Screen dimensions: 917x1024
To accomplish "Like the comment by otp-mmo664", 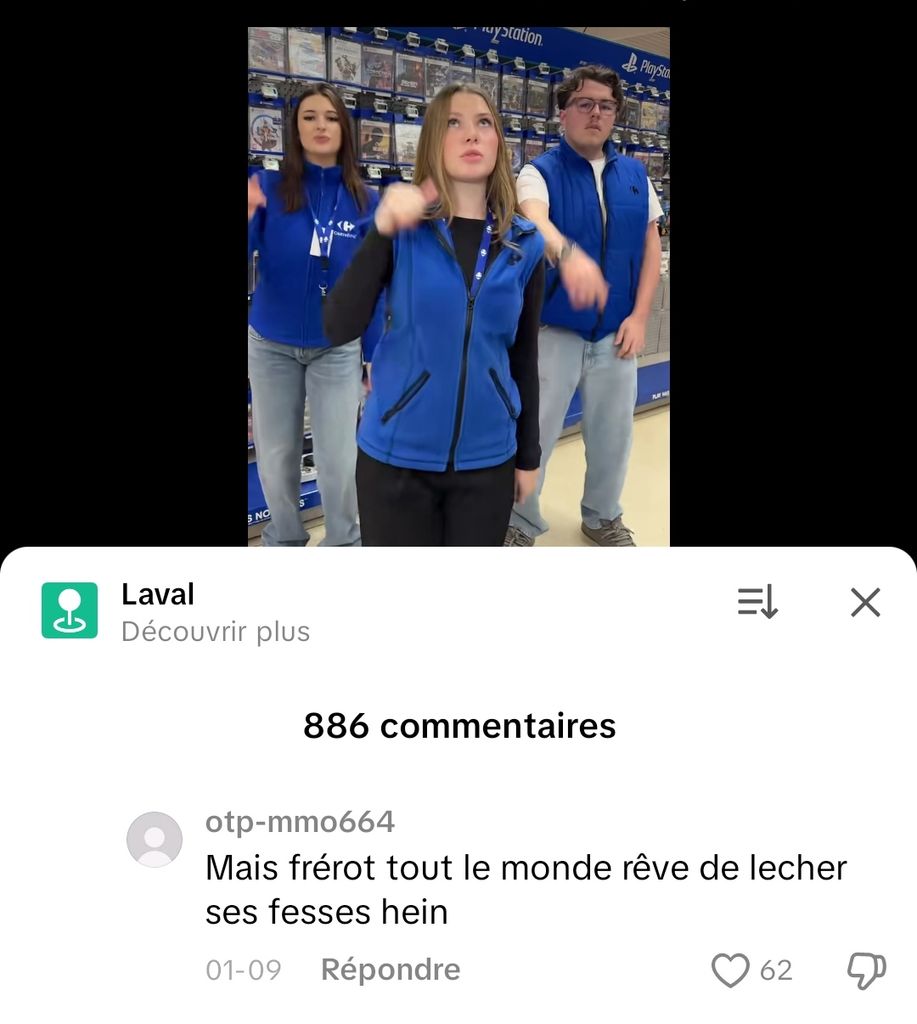I will (730, 970).
